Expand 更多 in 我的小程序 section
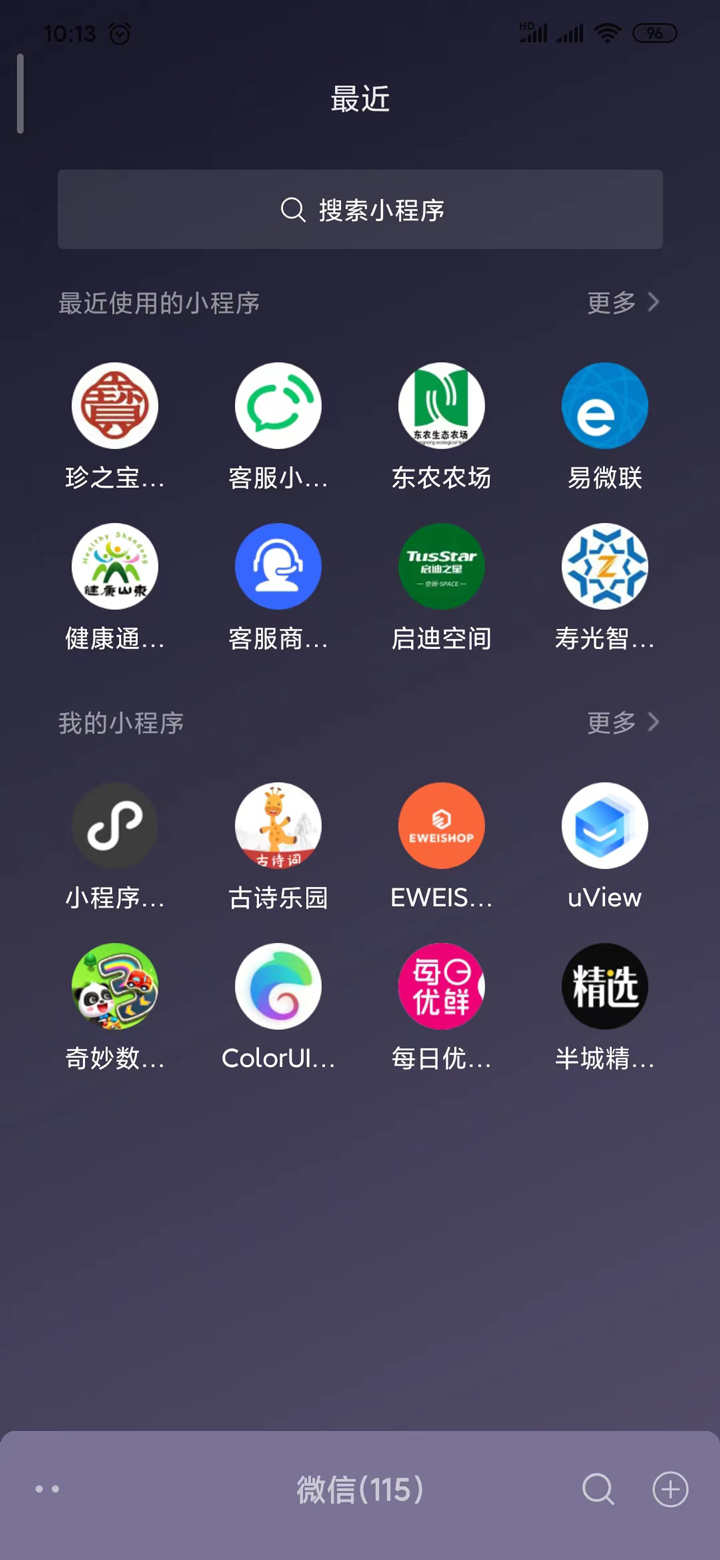The height and width of the screenshot is (1560, 720). 622,722
